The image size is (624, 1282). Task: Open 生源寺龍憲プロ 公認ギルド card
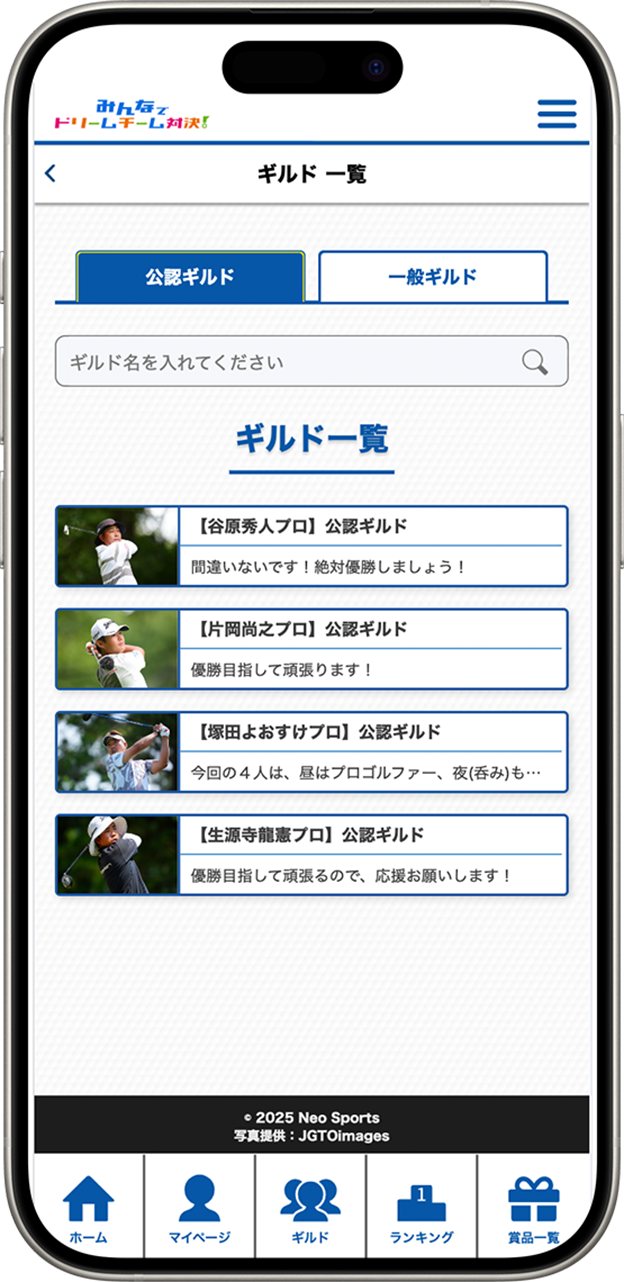pos(312,855)
